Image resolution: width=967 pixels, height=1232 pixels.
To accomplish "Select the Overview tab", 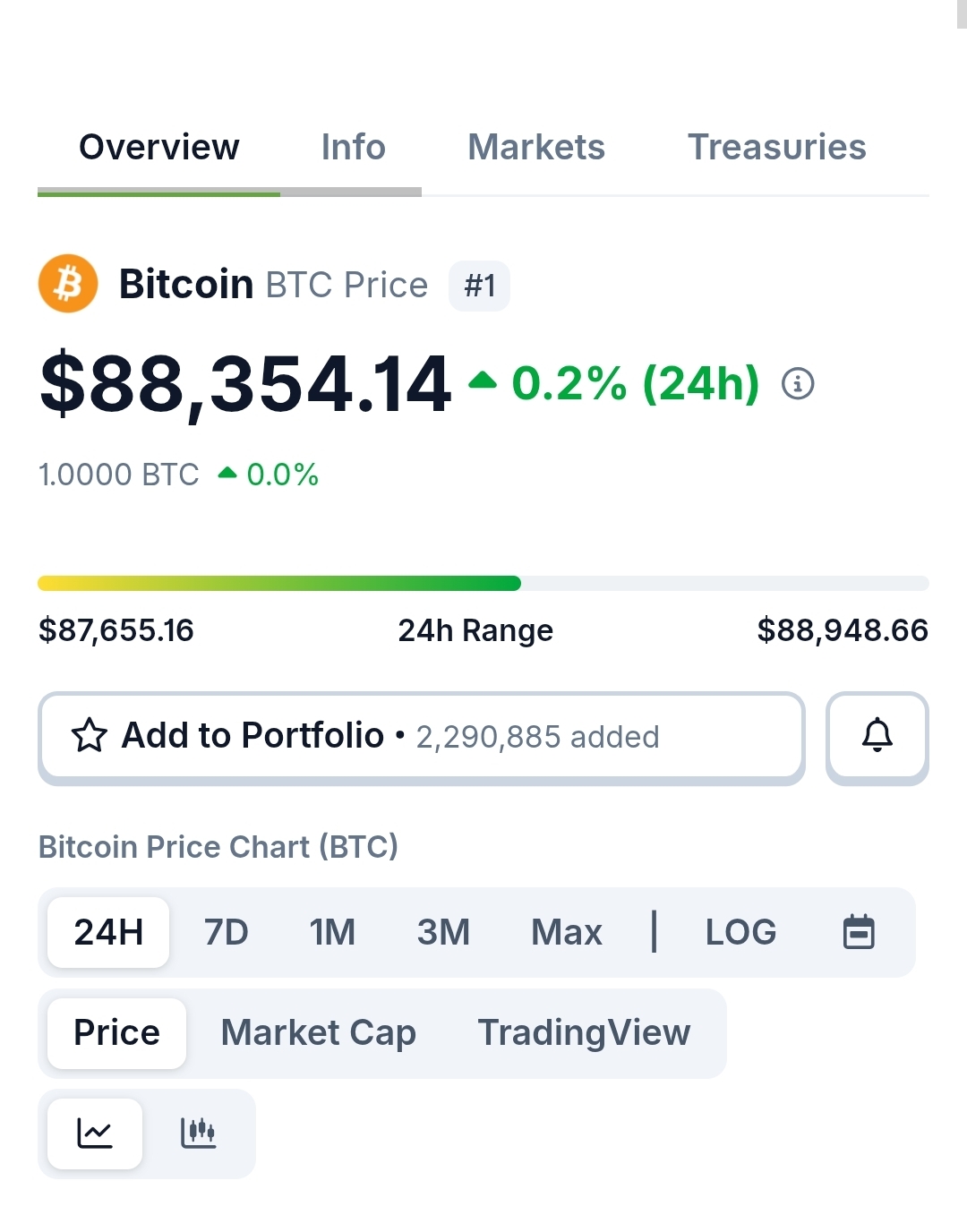I will [x=159, y=148].
